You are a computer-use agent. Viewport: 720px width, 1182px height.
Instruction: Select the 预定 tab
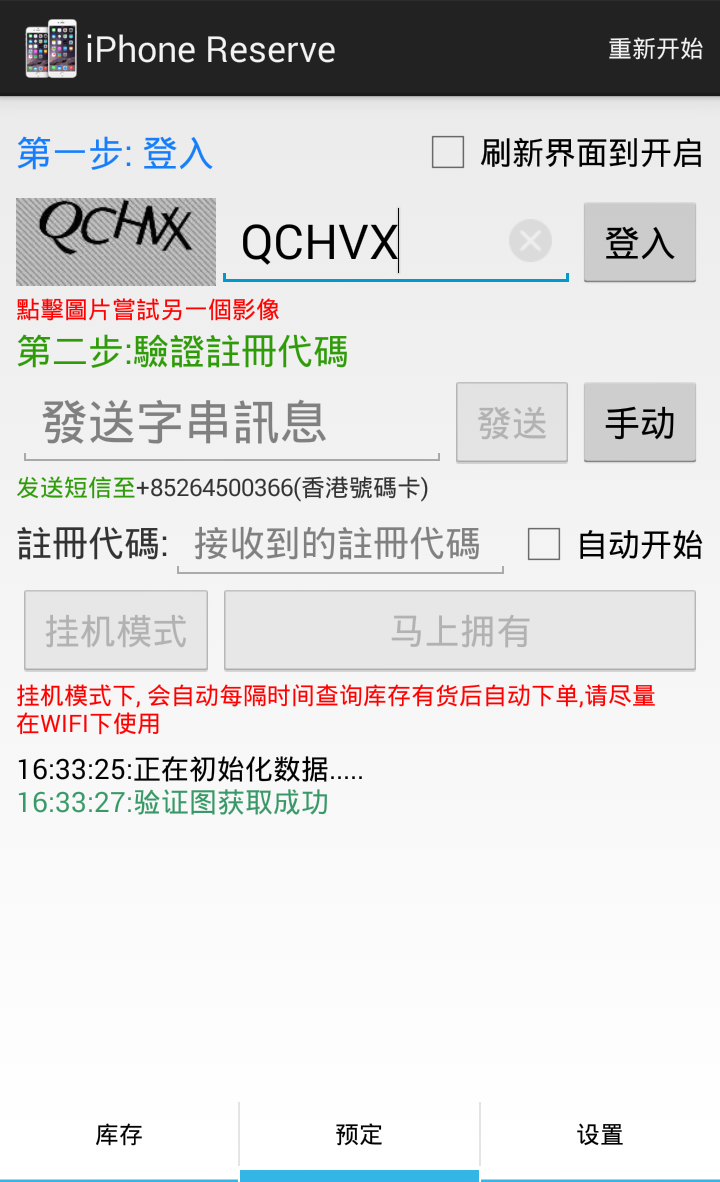pyautogui.click(x=359, y=1135)
